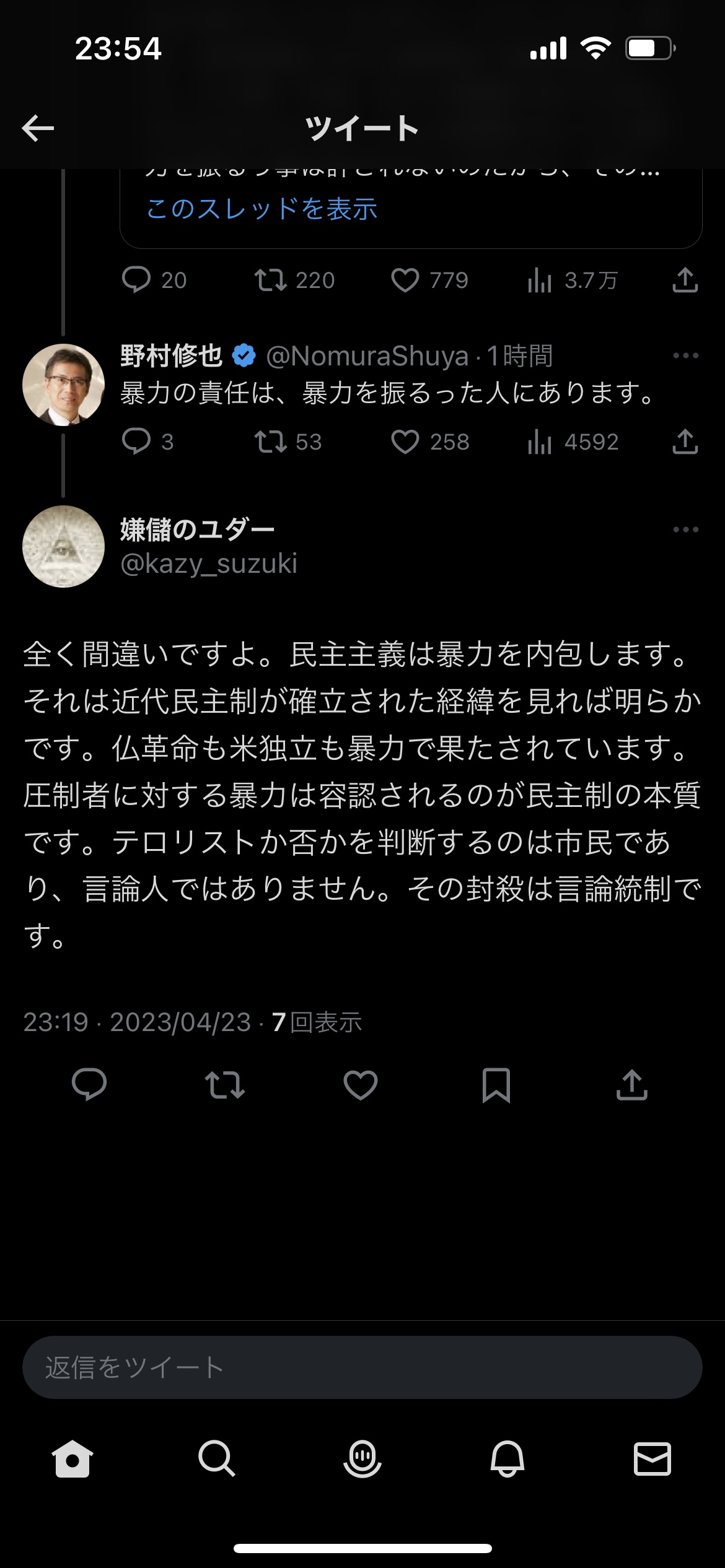The image size is (725, 1568).
Task: Open the overflow menu on 嫌儲のユダー's tweet
Action: pyautogui.click(x=685, y=529)
